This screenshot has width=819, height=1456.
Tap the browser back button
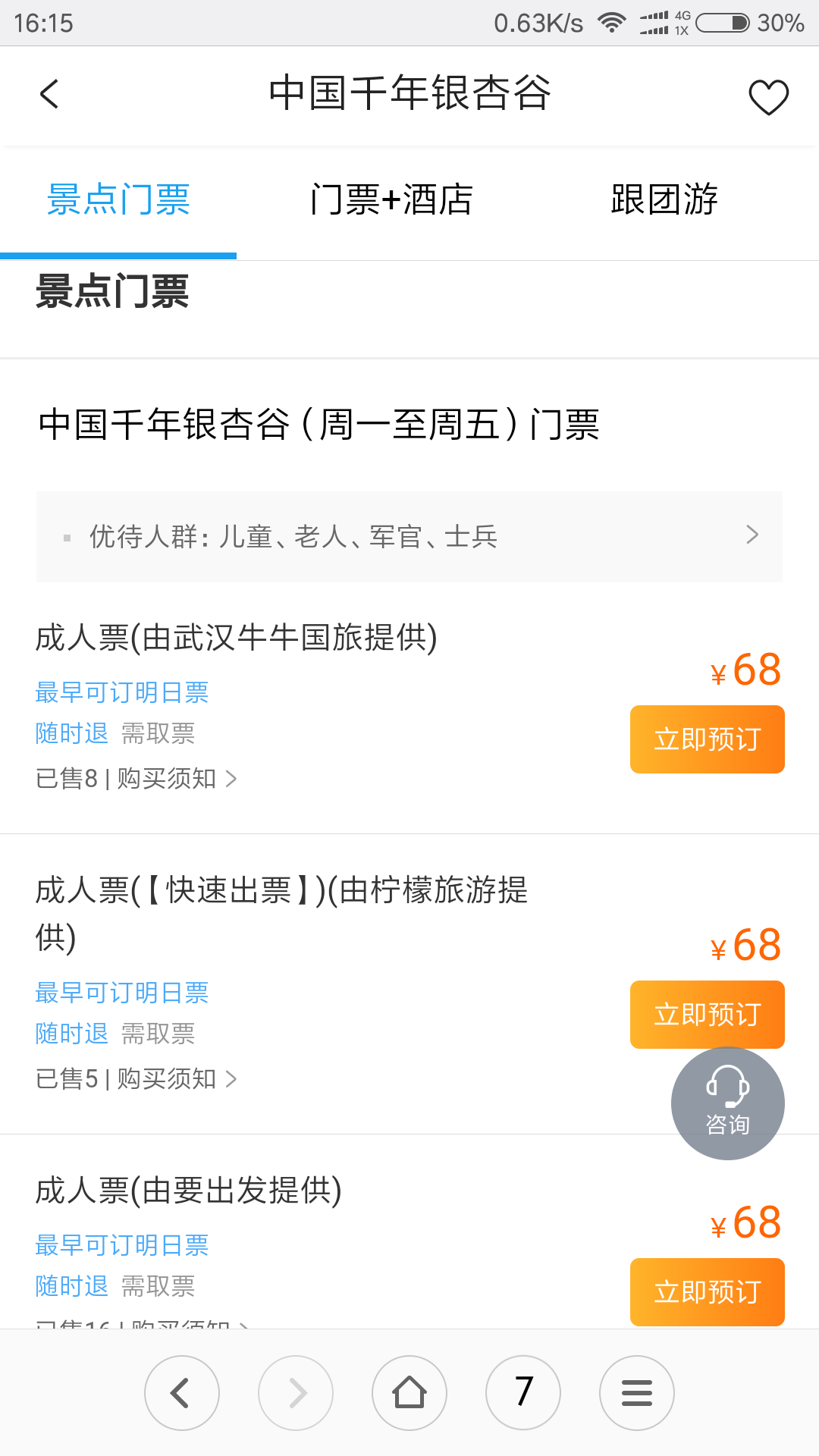182,1393
